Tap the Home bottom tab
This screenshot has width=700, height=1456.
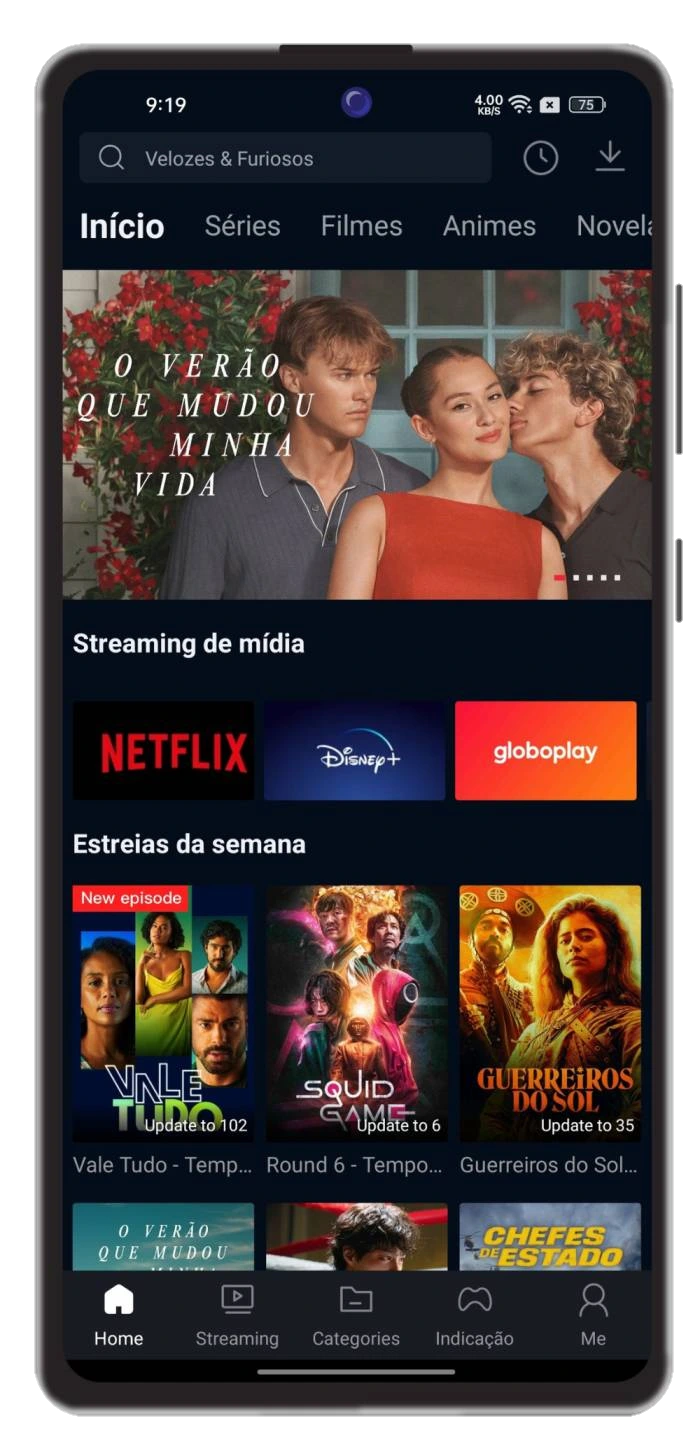pos(118,1316)
